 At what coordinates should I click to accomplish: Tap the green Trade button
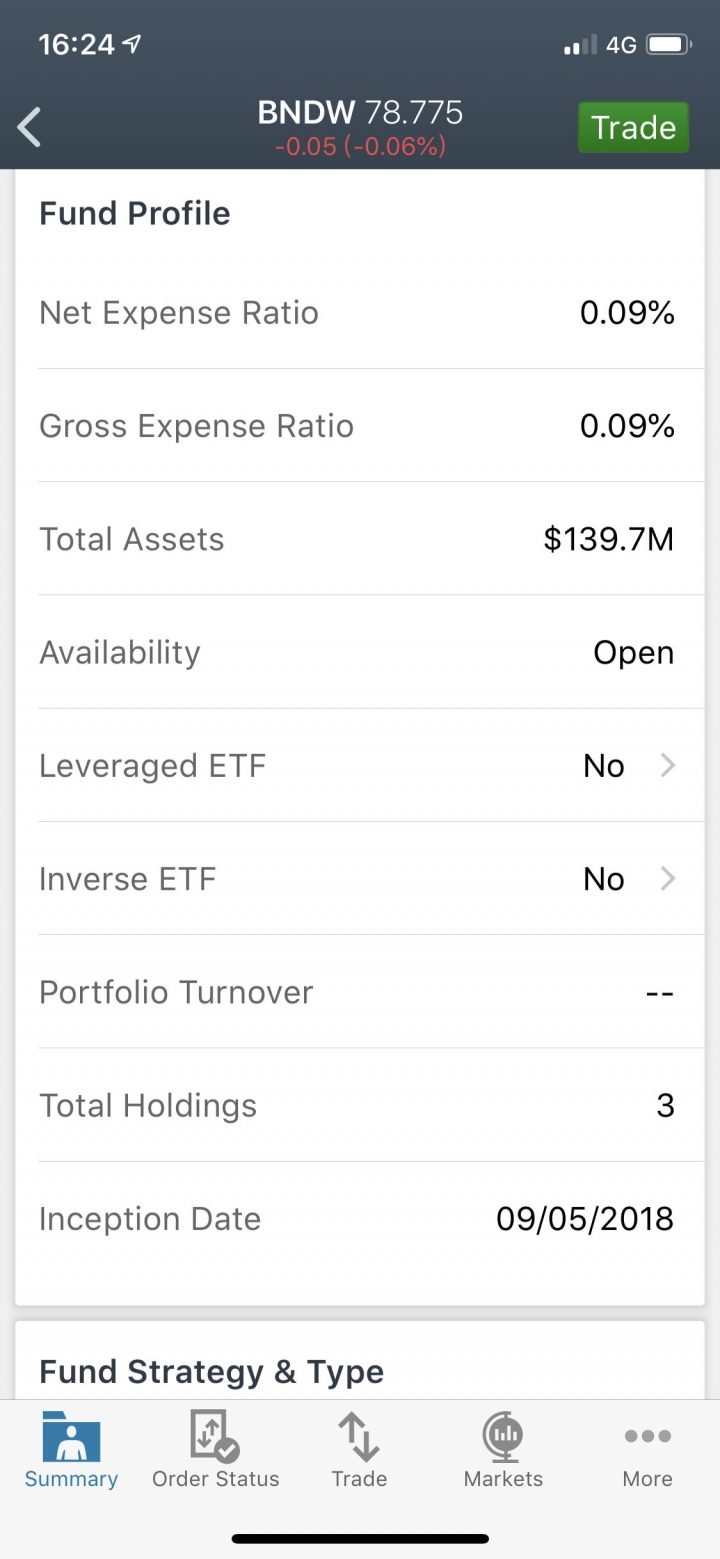click(x=633, y=128)
